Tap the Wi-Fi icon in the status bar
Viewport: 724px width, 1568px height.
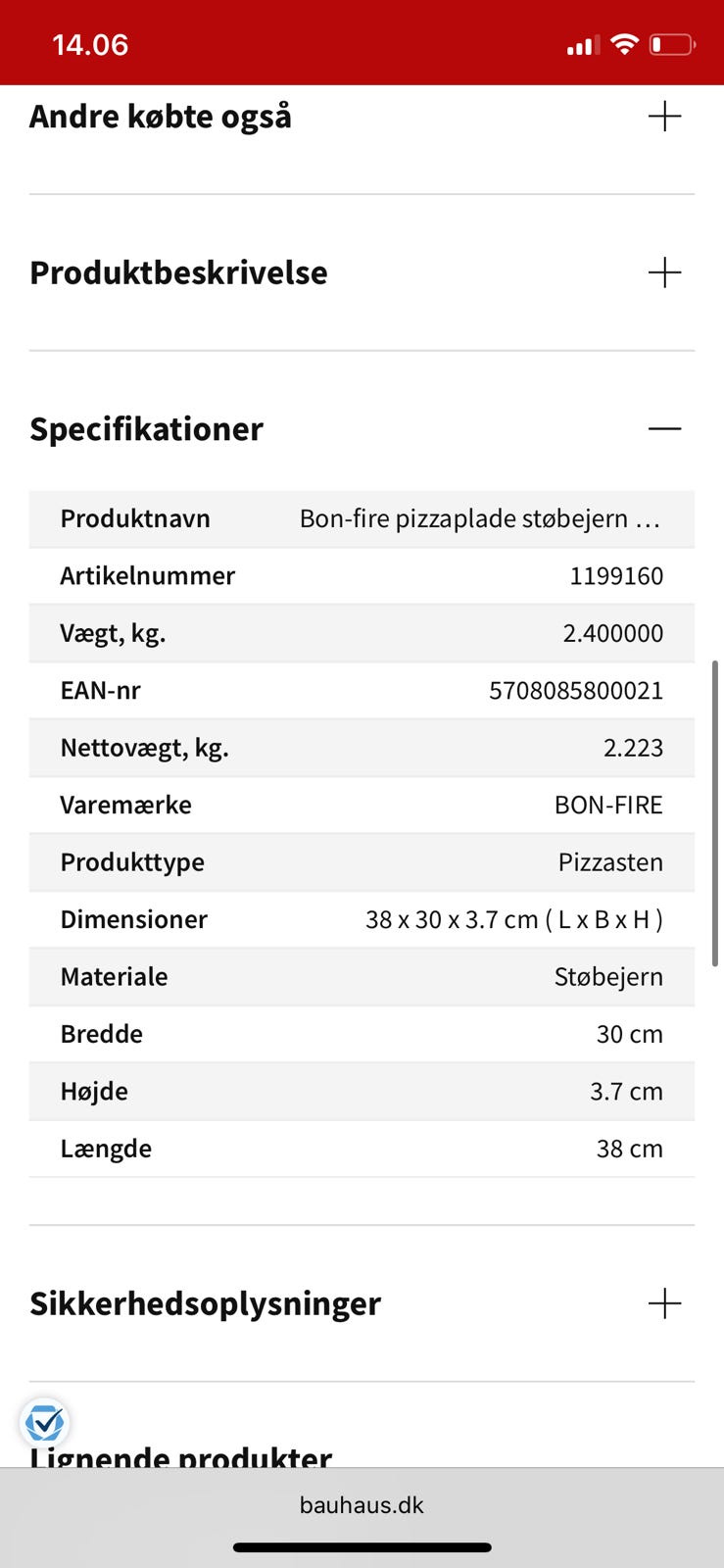coord(624,43)
